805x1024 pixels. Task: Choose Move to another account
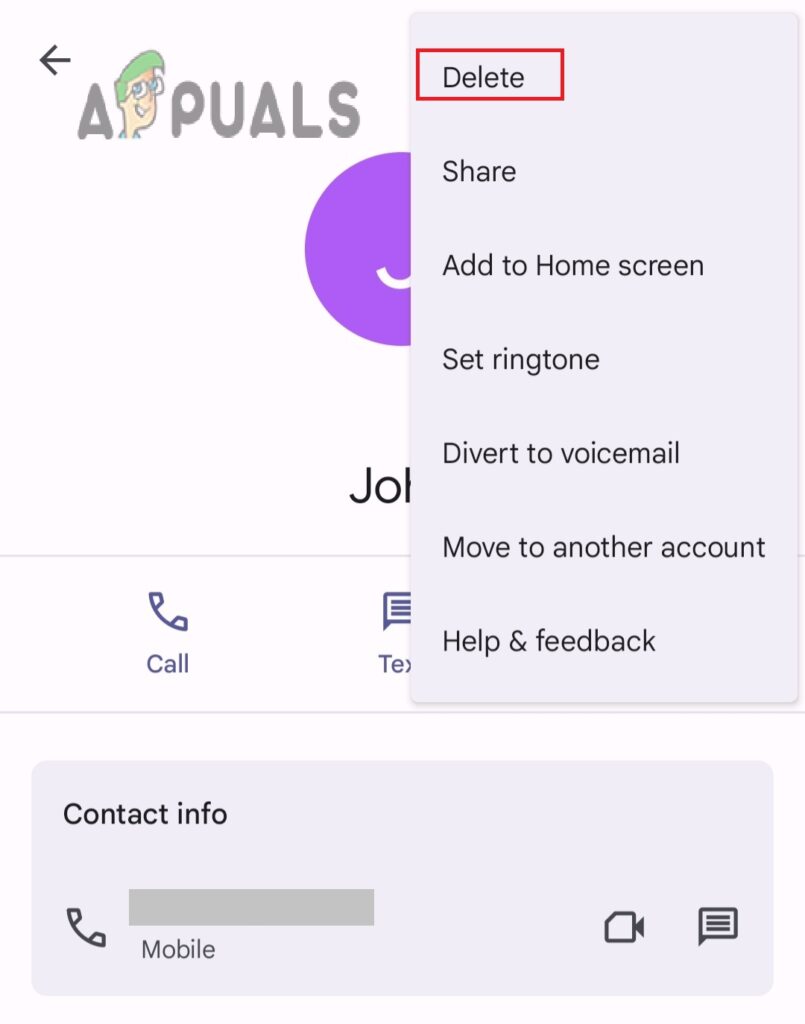(x=604, y=547)
